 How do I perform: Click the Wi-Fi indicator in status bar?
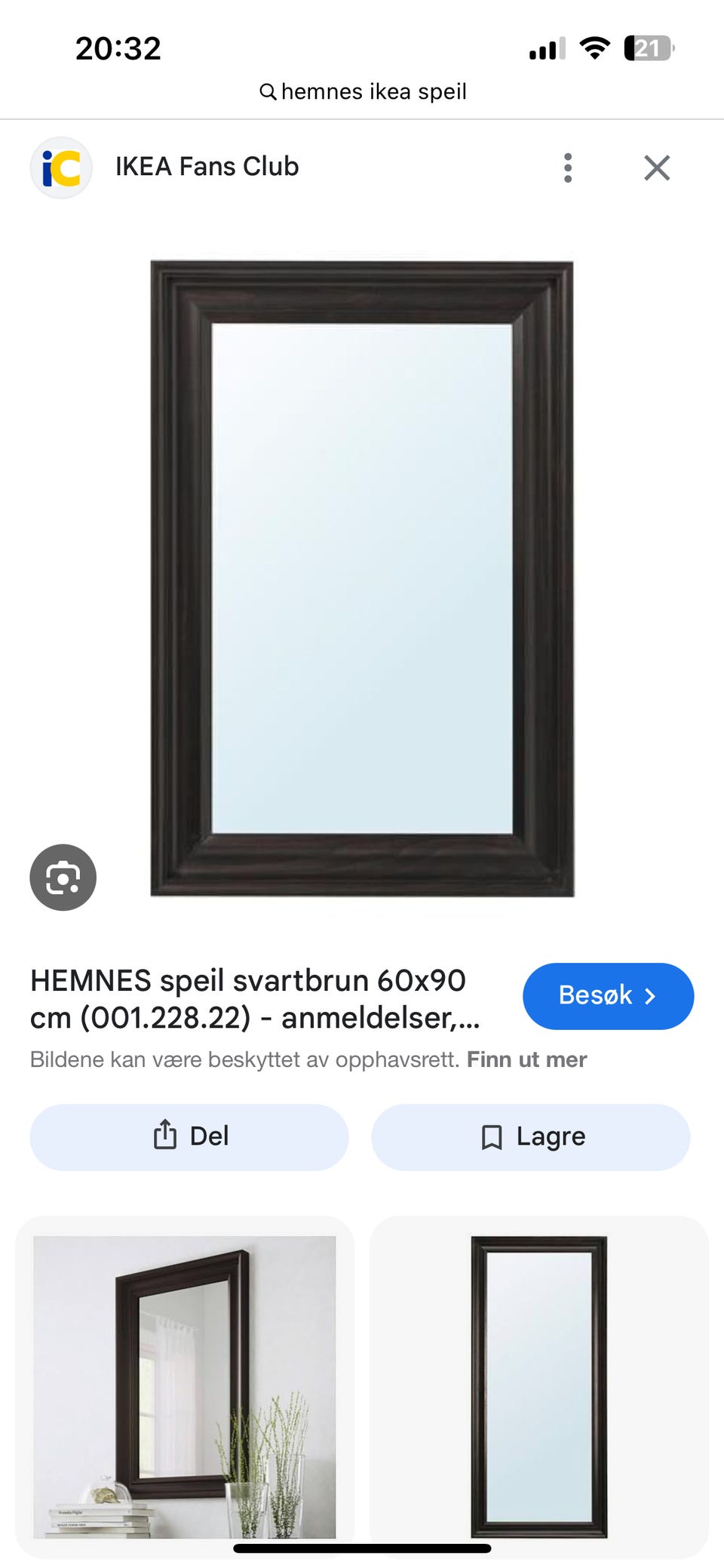(x=593, y=48)
